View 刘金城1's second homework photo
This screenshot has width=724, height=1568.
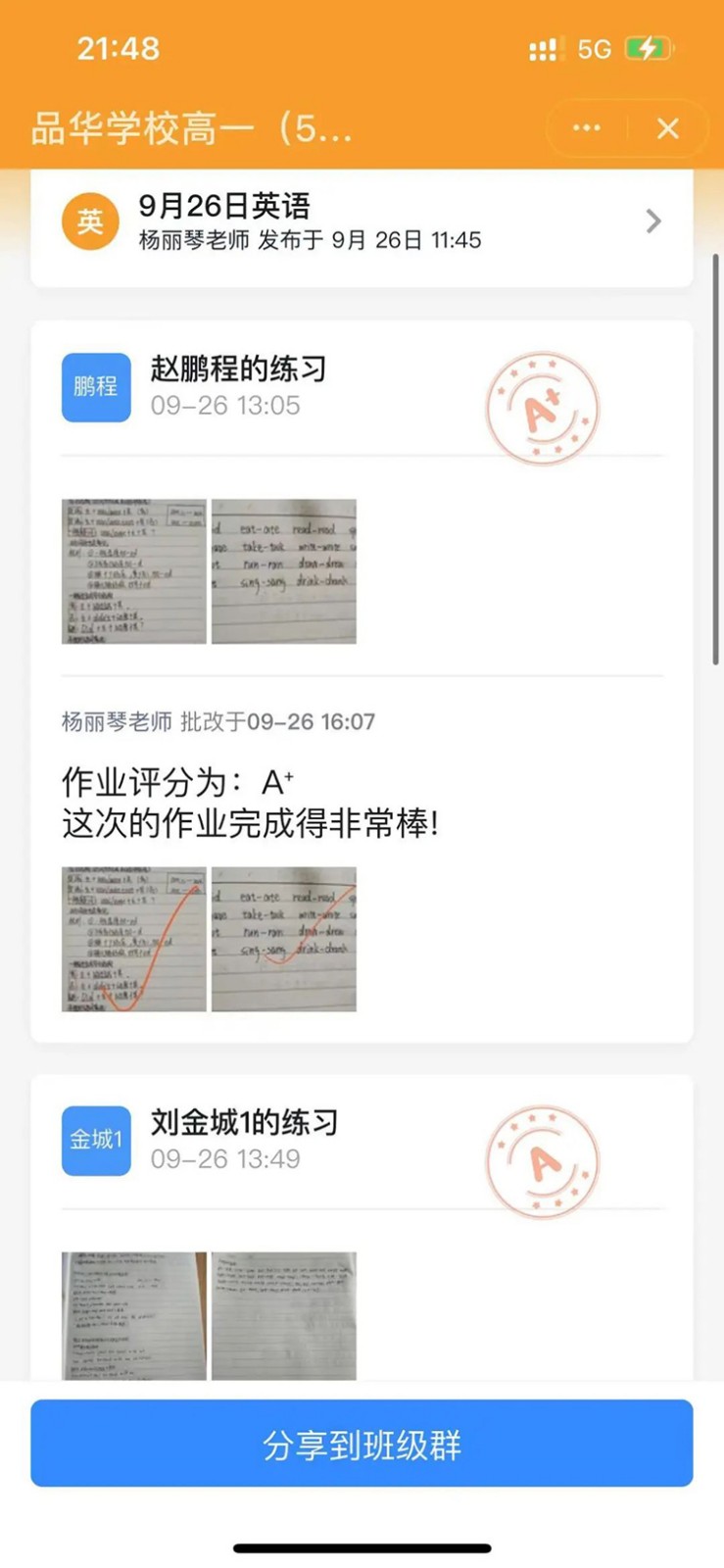[x=284, y=1315]
